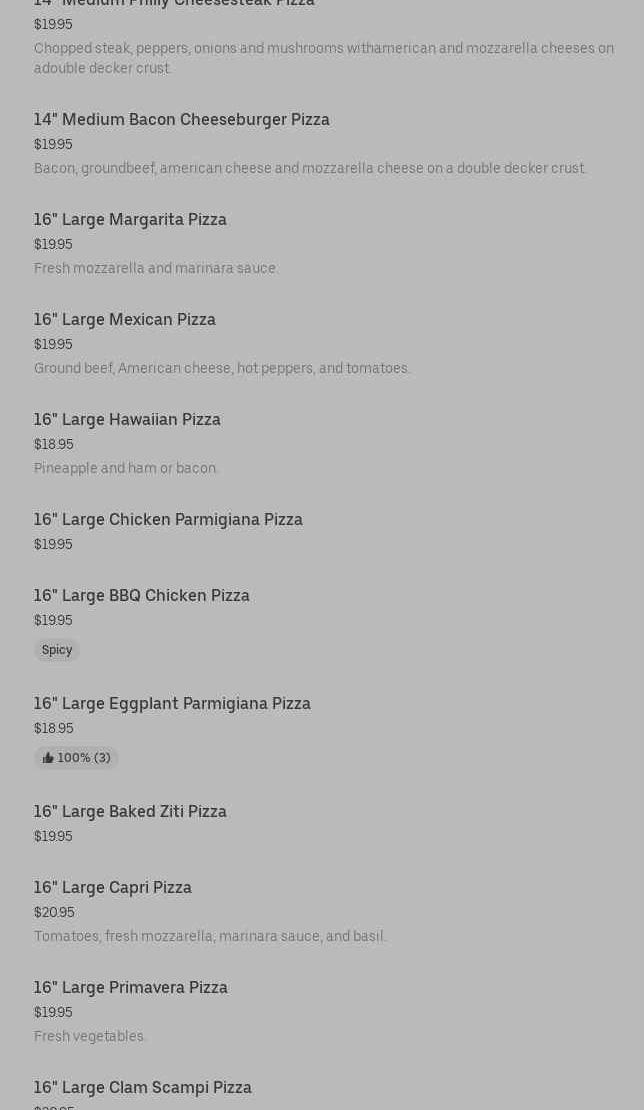
Task: Open the 14" Medium Bacon Cheeseburger Pizza item
Action: [182, 120]
